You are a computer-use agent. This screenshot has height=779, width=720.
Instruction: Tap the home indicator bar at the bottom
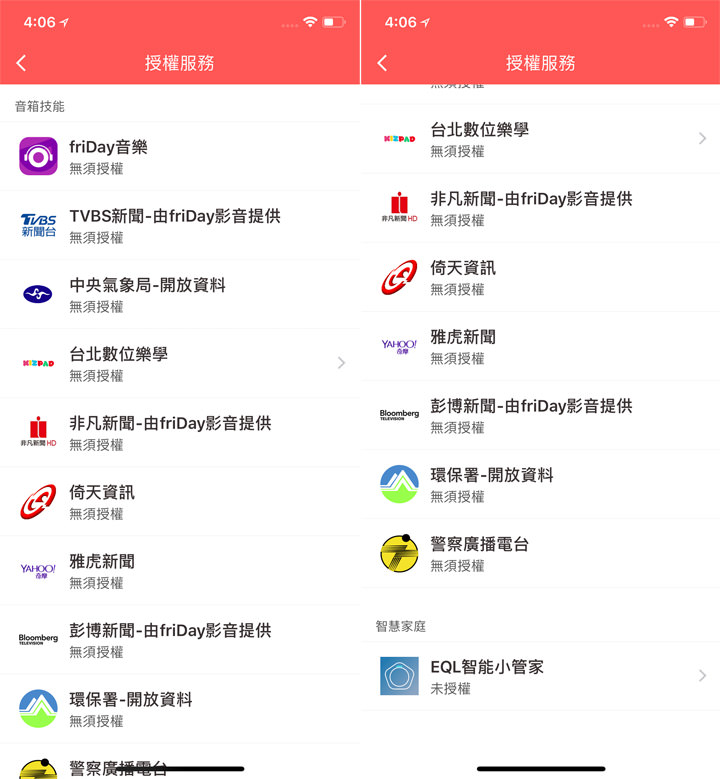pos(540,770)
